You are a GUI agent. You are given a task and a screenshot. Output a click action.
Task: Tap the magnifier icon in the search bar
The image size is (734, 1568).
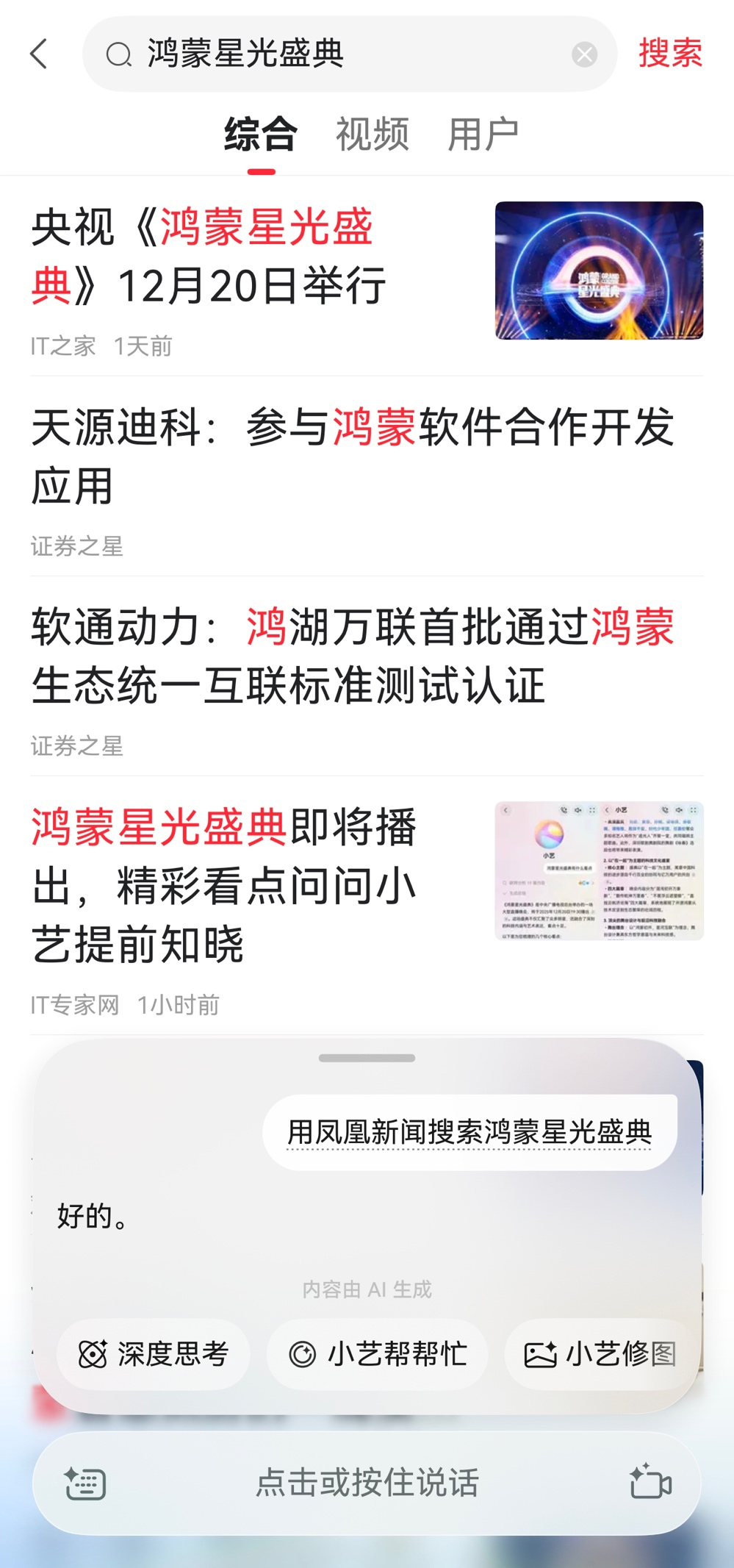click(118, 55)
